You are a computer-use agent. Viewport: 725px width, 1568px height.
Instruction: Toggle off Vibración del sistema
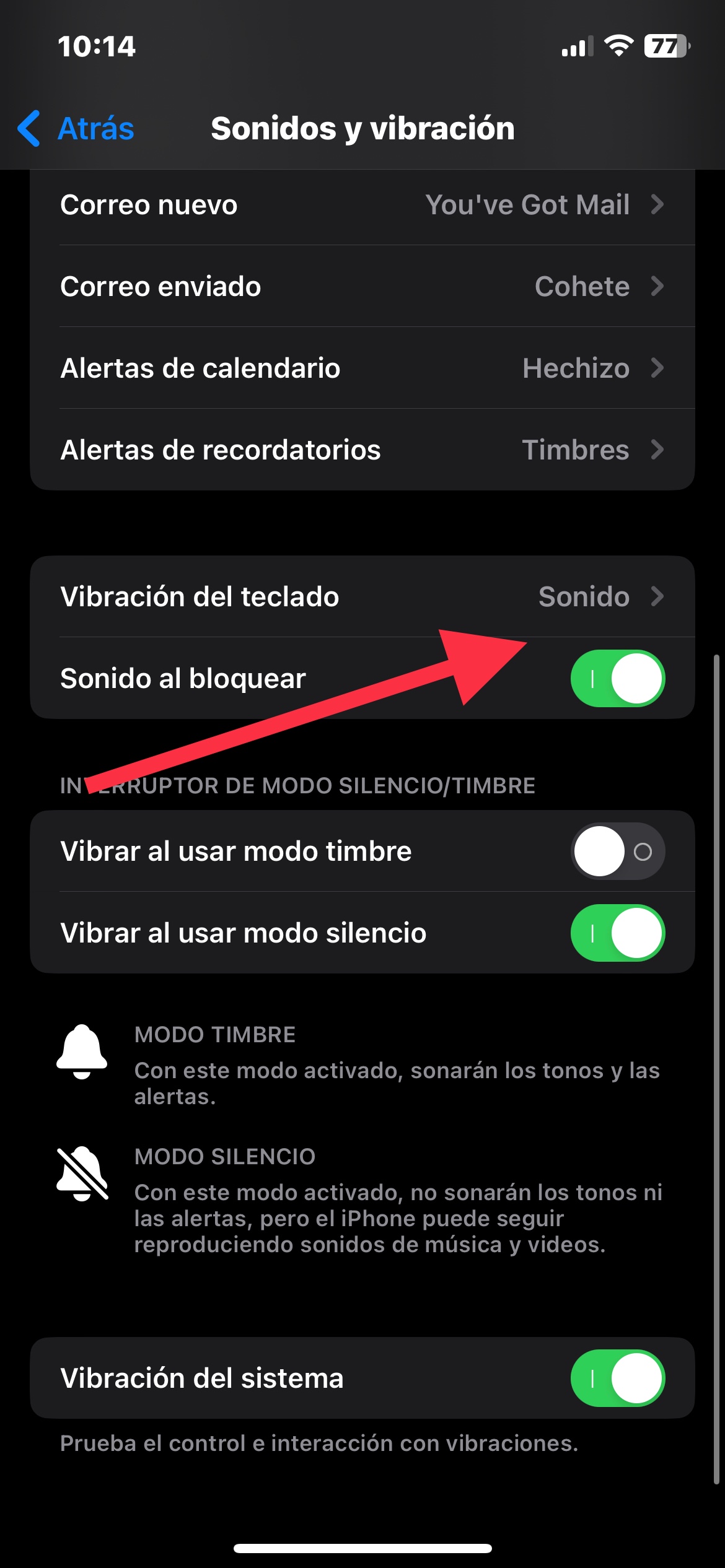[618, 1379]
